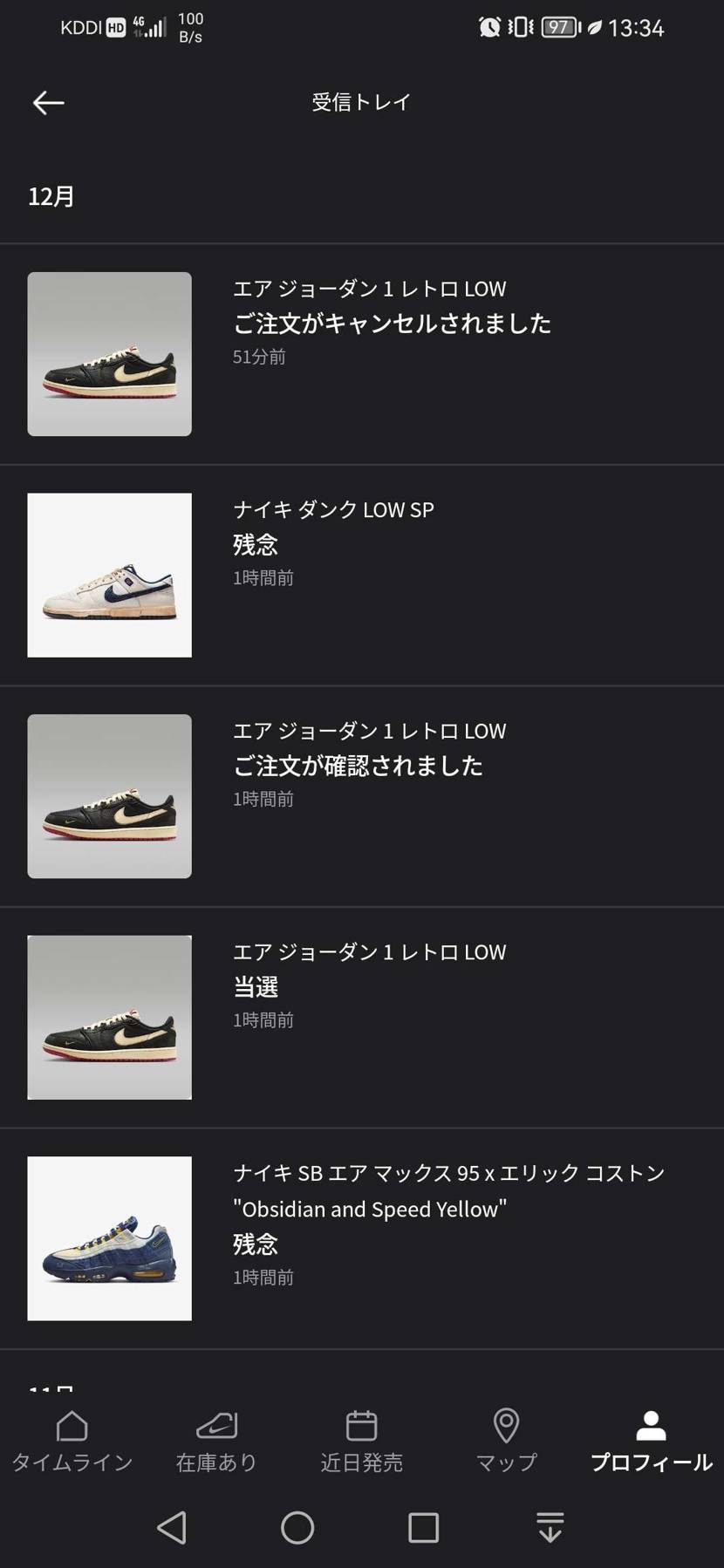Viewport: 724px width, 1568px height.
Task: Tap the Air Jordan 1 Retro LOW thumbnail
Action: point(109,353)
